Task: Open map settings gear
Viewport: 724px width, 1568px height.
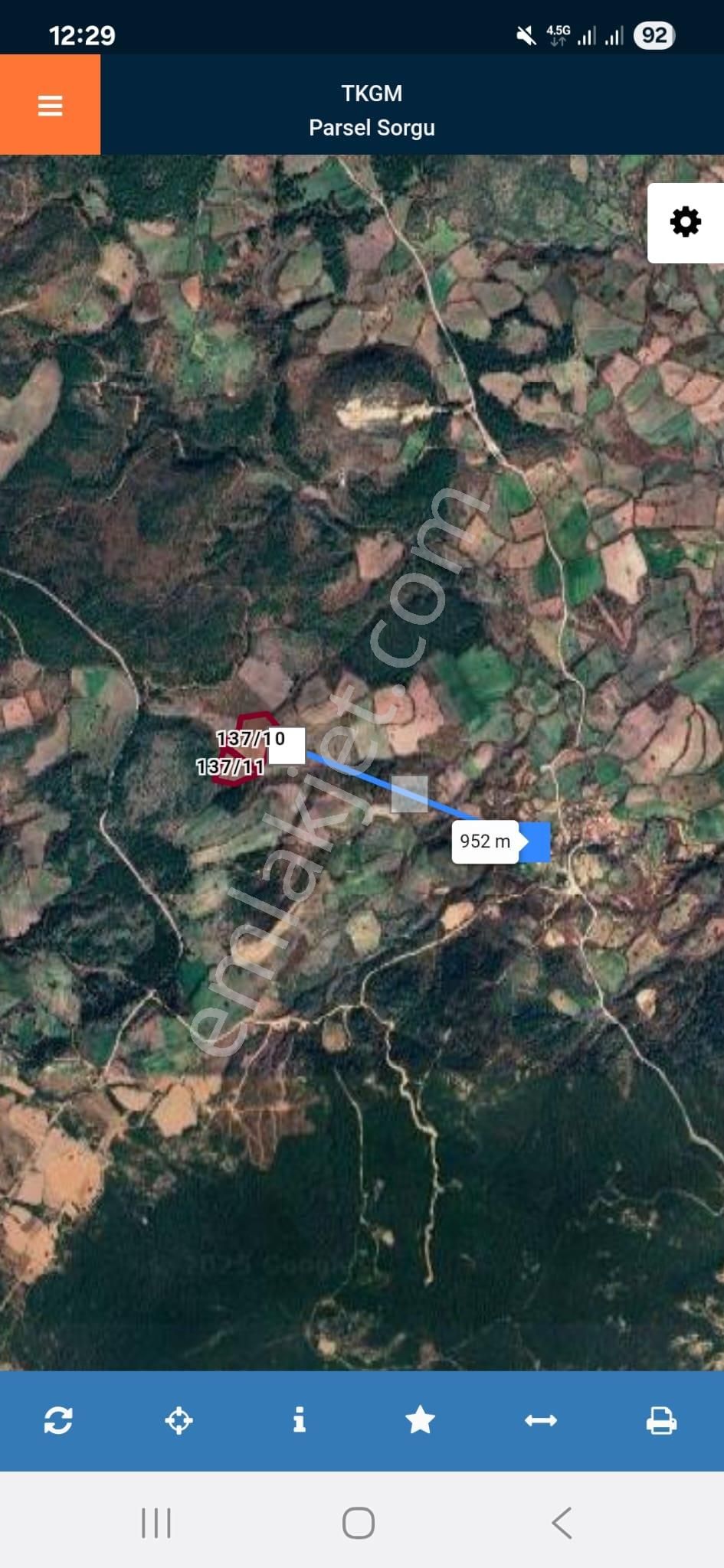Action: coord(685,222)
